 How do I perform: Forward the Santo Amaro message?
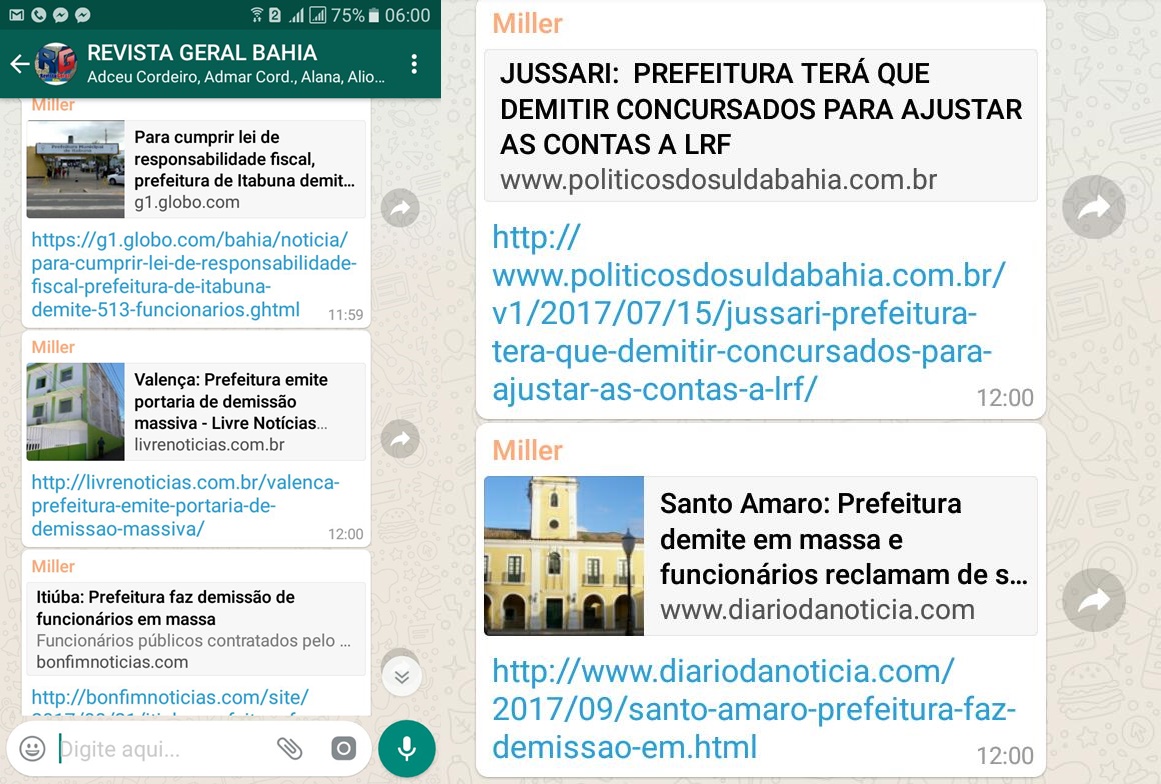click(x=1094, y=600)
